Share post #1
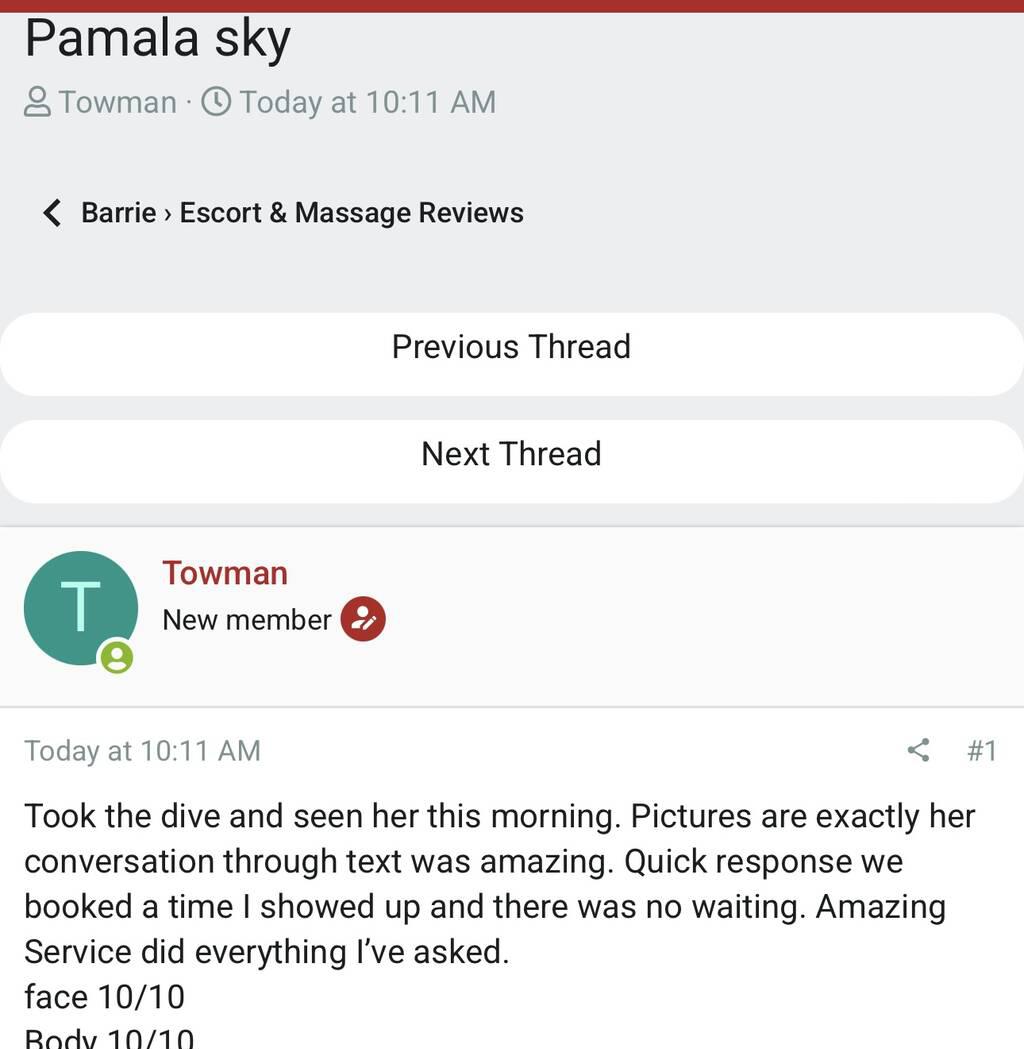1024x1049 pixels. [918, 750]
